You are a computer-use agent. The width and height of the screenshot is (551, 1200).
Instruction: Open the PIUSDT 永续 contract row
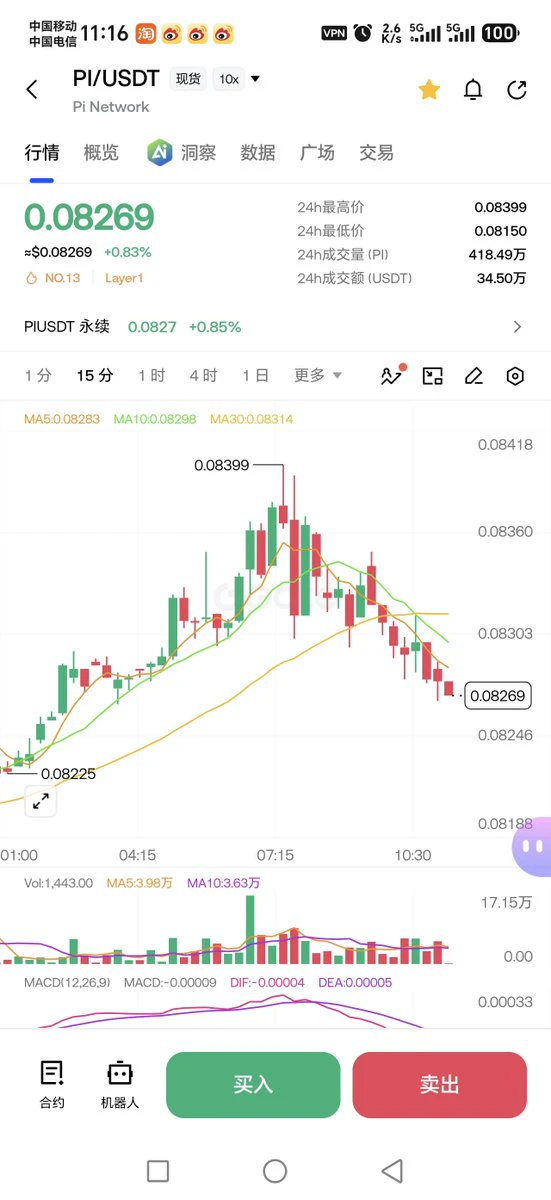tap(275, 327)
